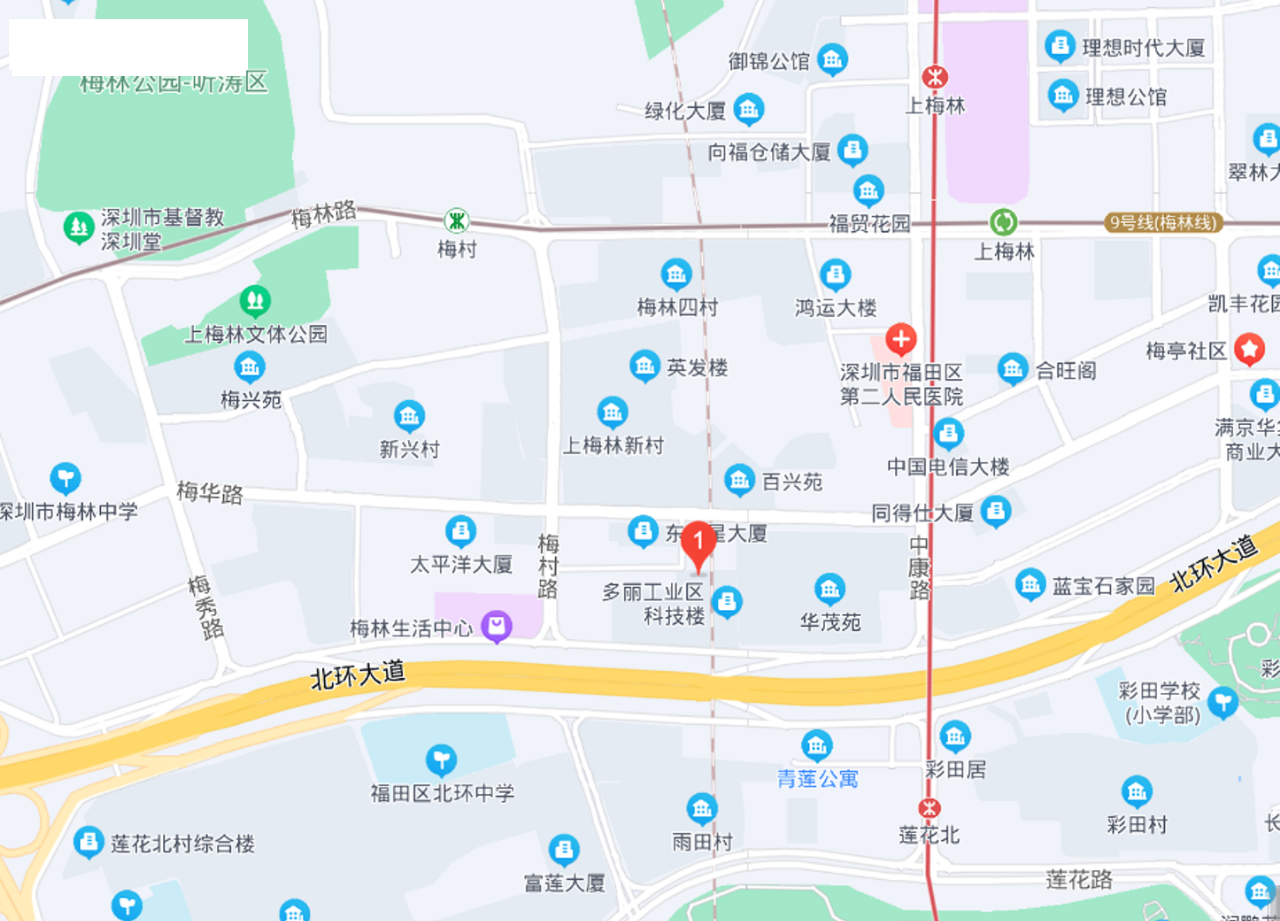Tap the 上梅林文体公园 park marker
The height and width of the screenshot is (921, 1280).
point(255,300)
